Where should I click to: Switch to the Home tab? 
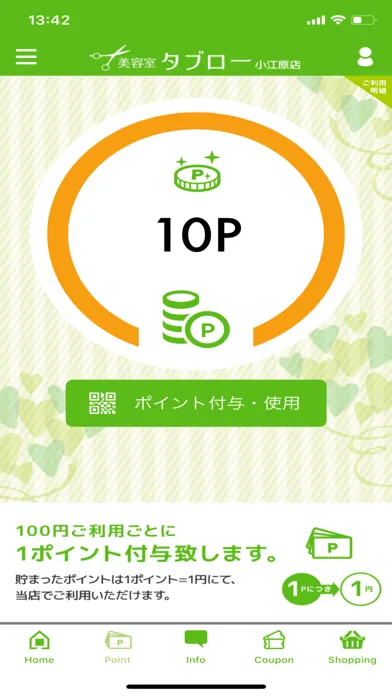tap(39, 648)
